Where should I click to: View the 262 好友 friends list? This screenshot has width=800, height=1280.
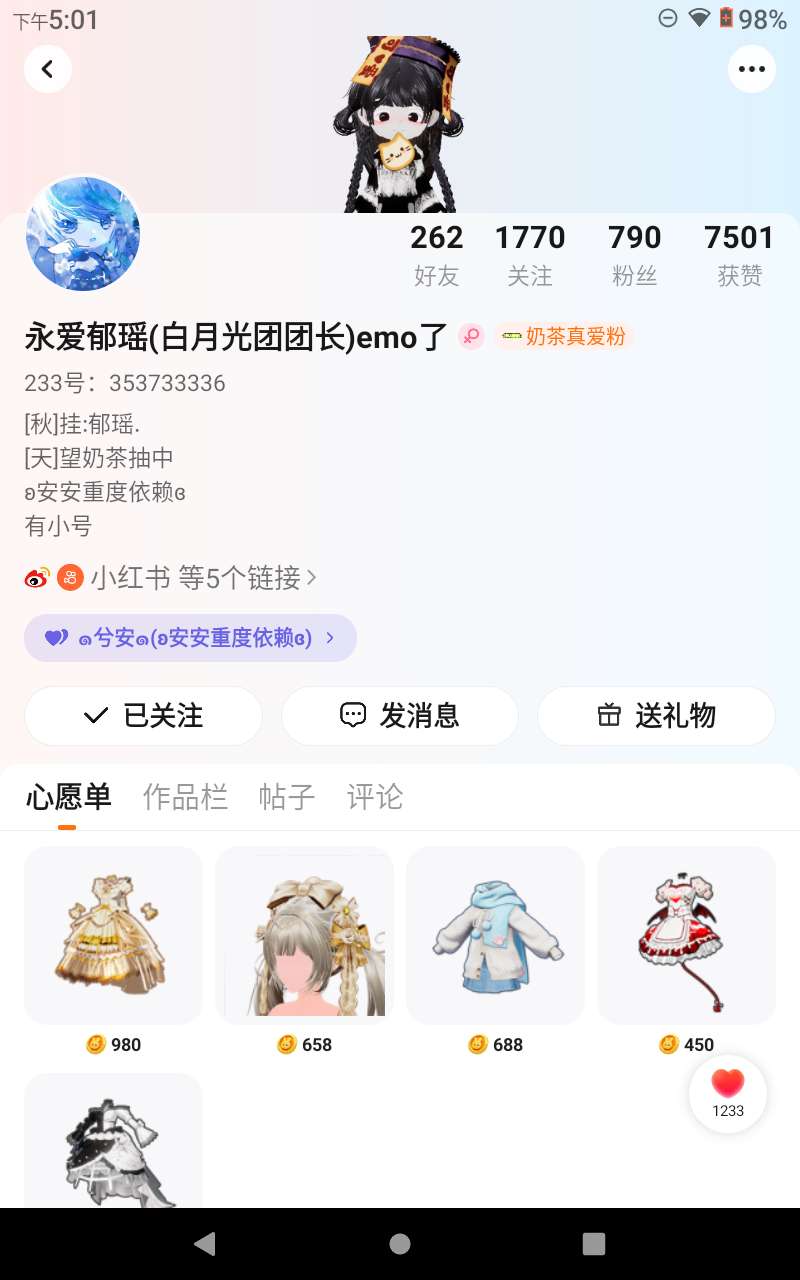coord(437,254)
